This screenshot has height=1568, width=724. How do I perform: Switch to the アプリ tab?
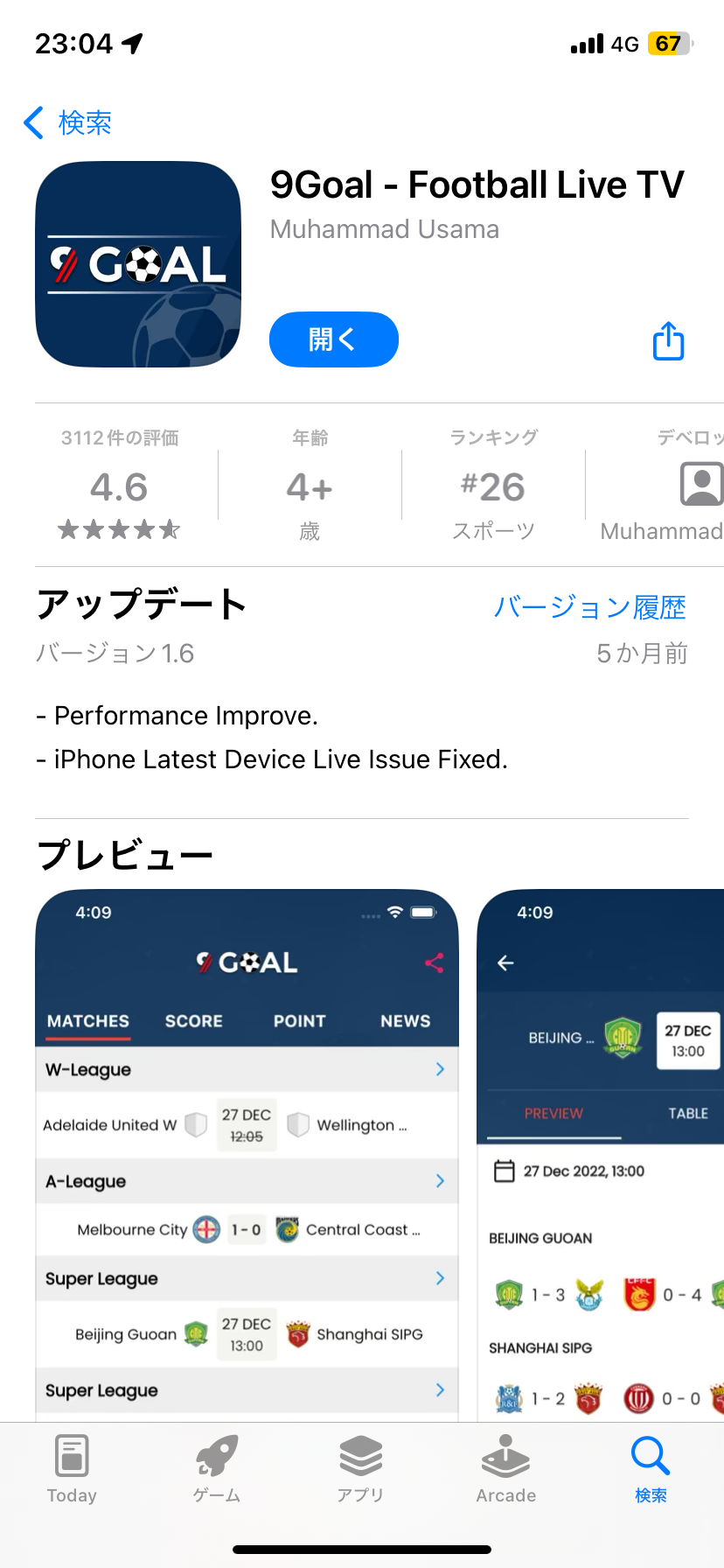pos(361,1470)
